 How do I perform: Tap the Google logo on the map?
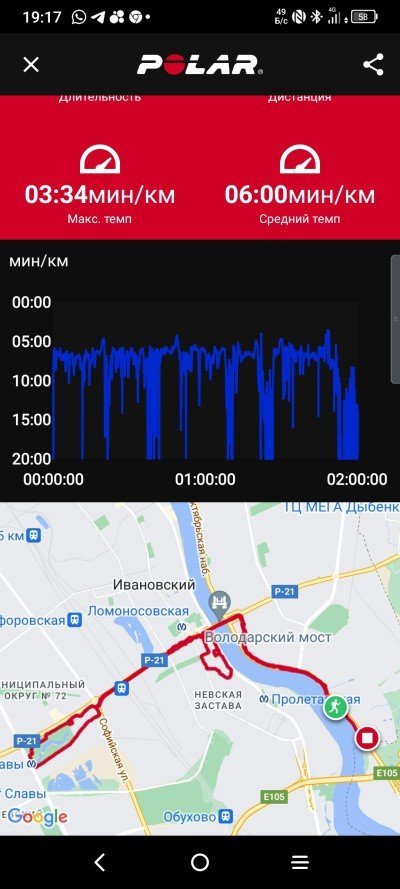pyautogui.click(x=38, y=817)
